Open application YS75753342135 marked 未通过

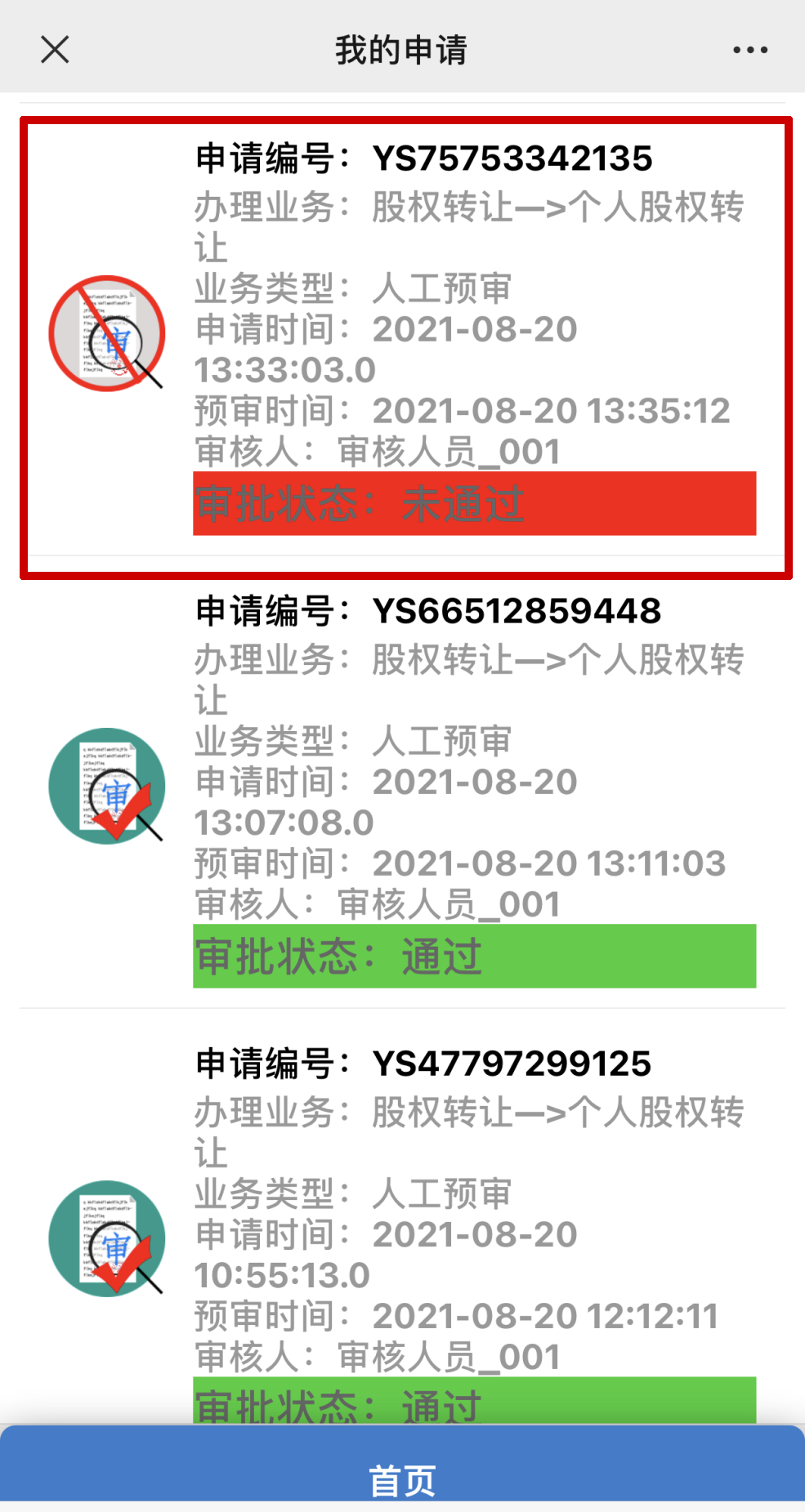[x=406, y=348]
